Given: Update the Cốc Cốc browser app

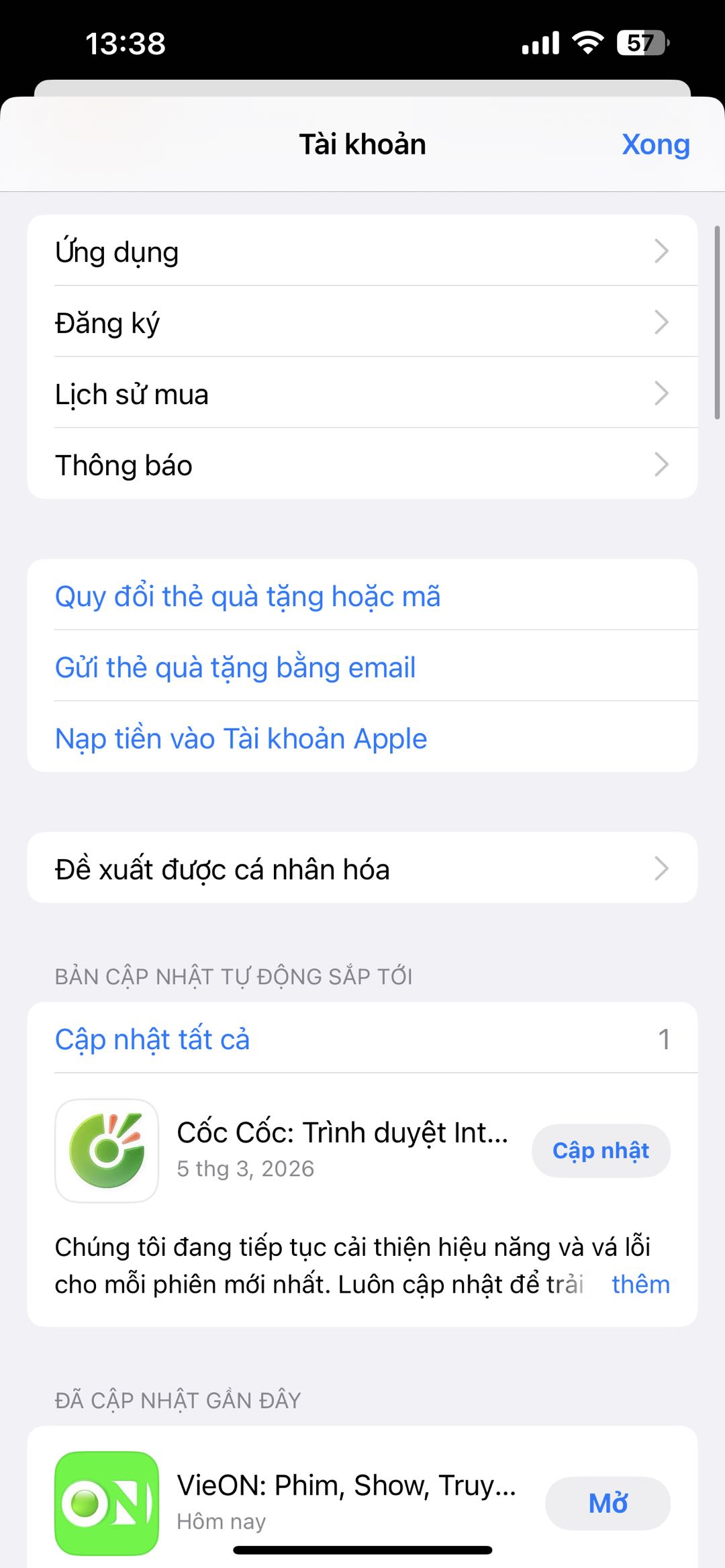Looking at the screenshot, I should click(x=601, y=1150).
